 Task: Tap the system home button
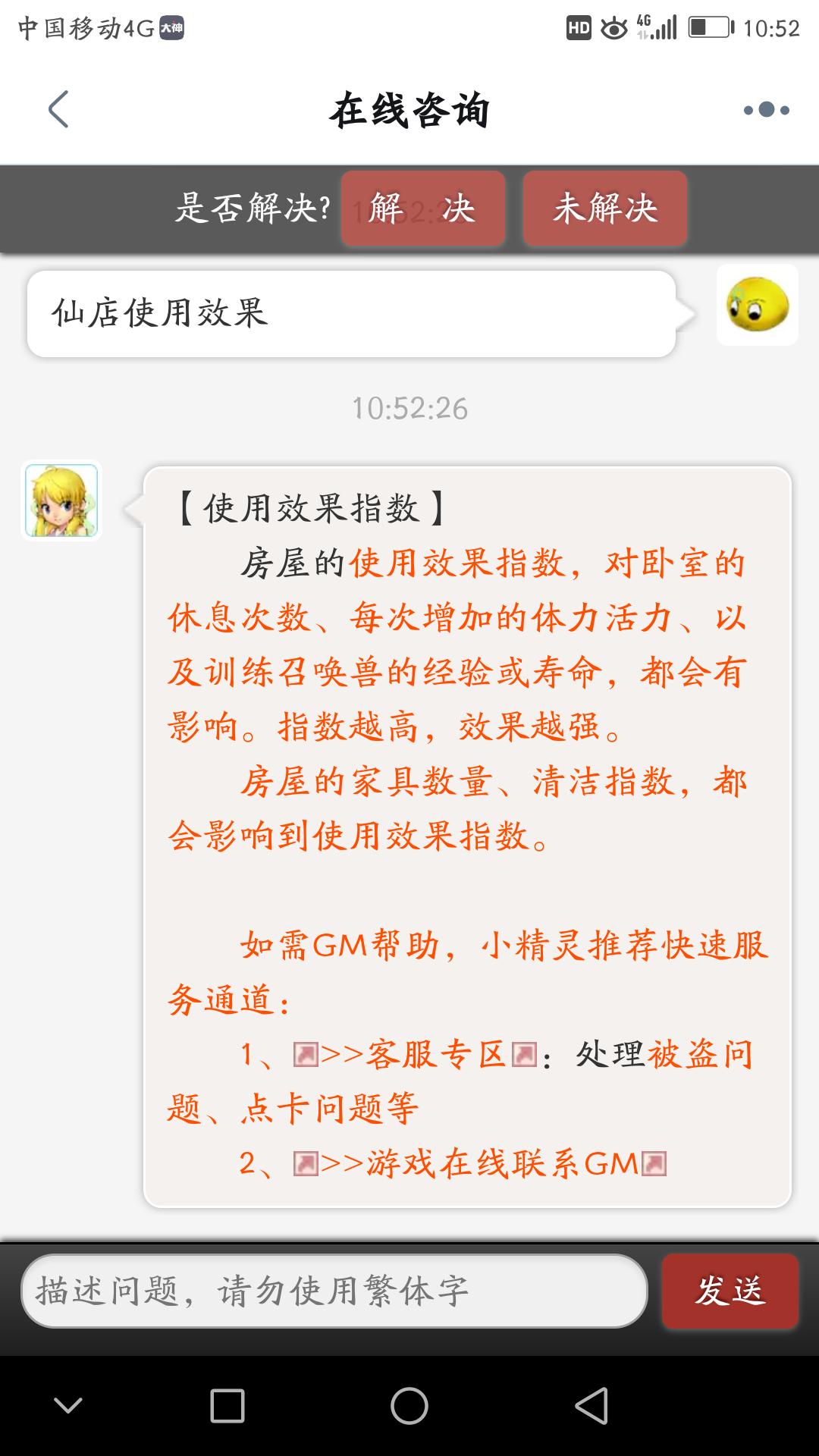coord(409,1406)
